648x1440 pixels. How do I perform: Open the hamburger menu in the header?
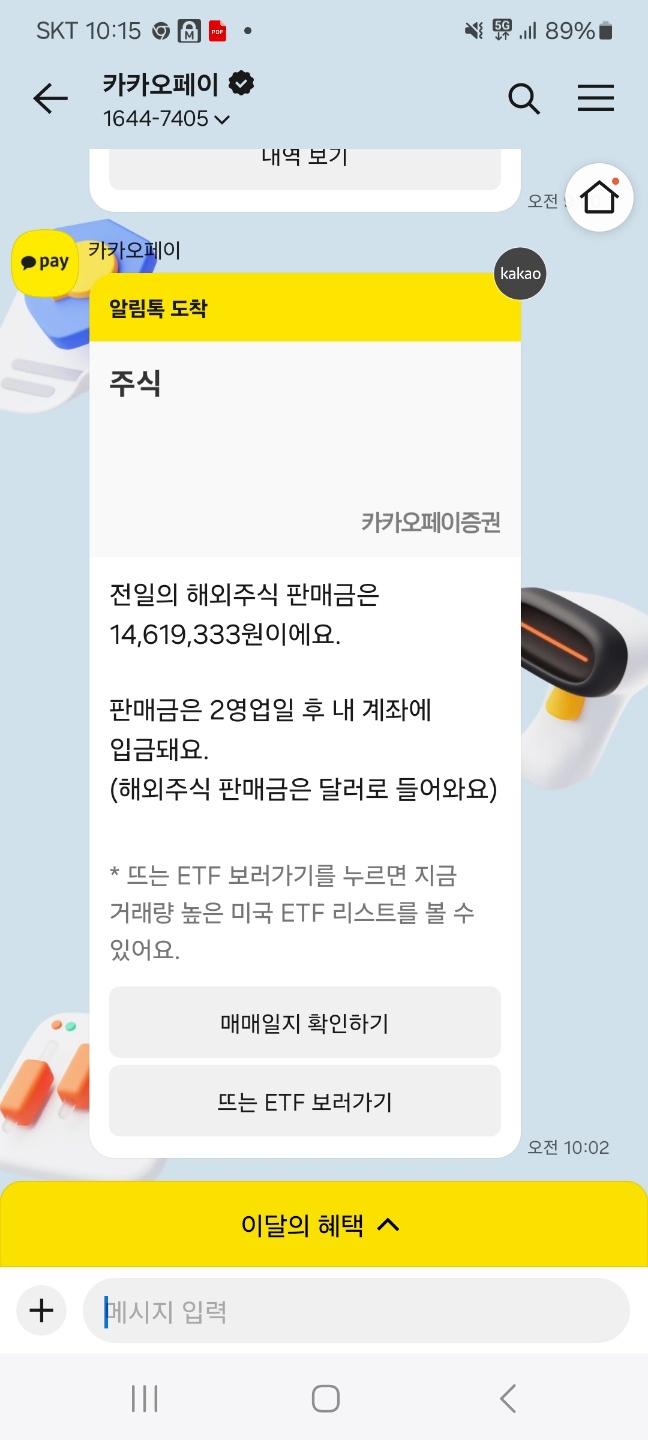[596, 98]
